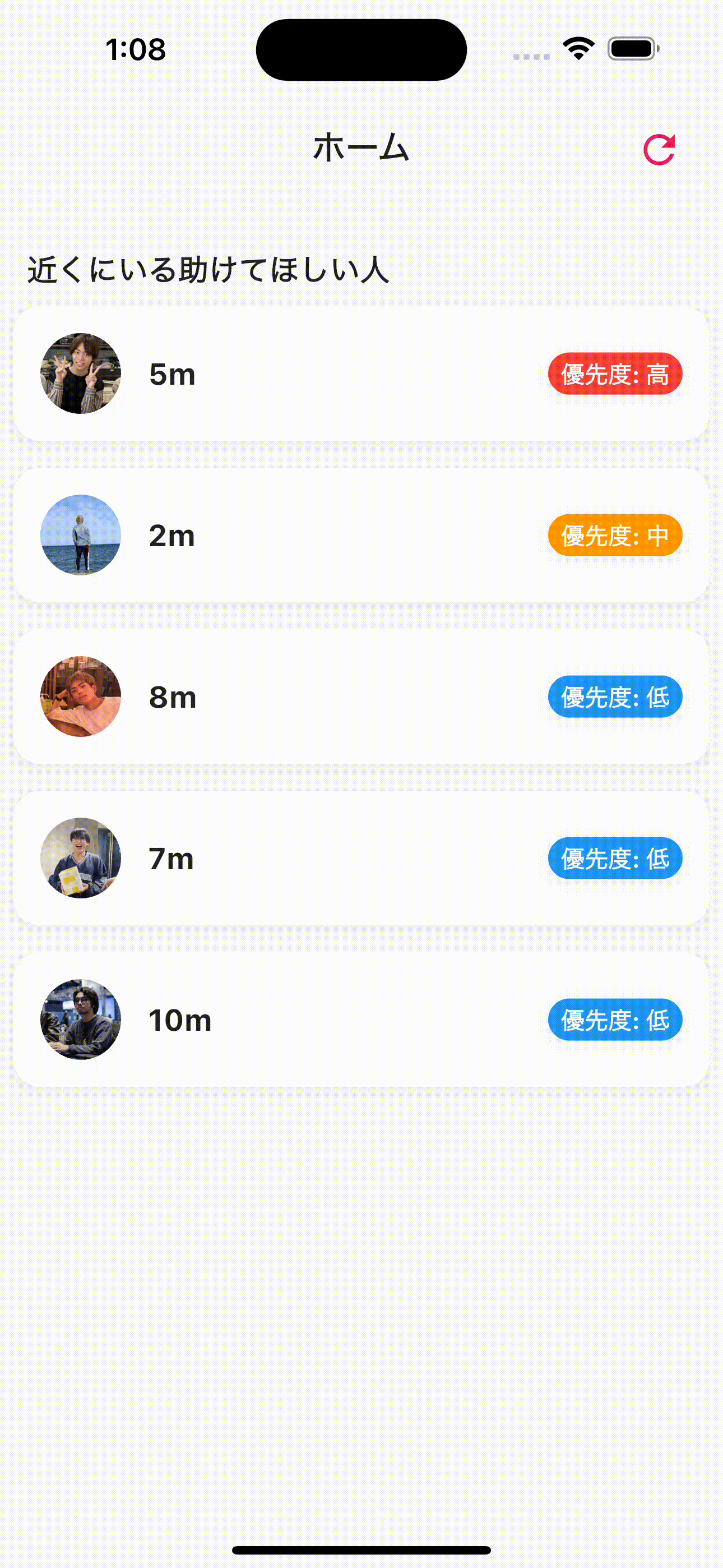Refresh the nearby people list
Screen dimensions: 723x1568
tap(659, 150)
